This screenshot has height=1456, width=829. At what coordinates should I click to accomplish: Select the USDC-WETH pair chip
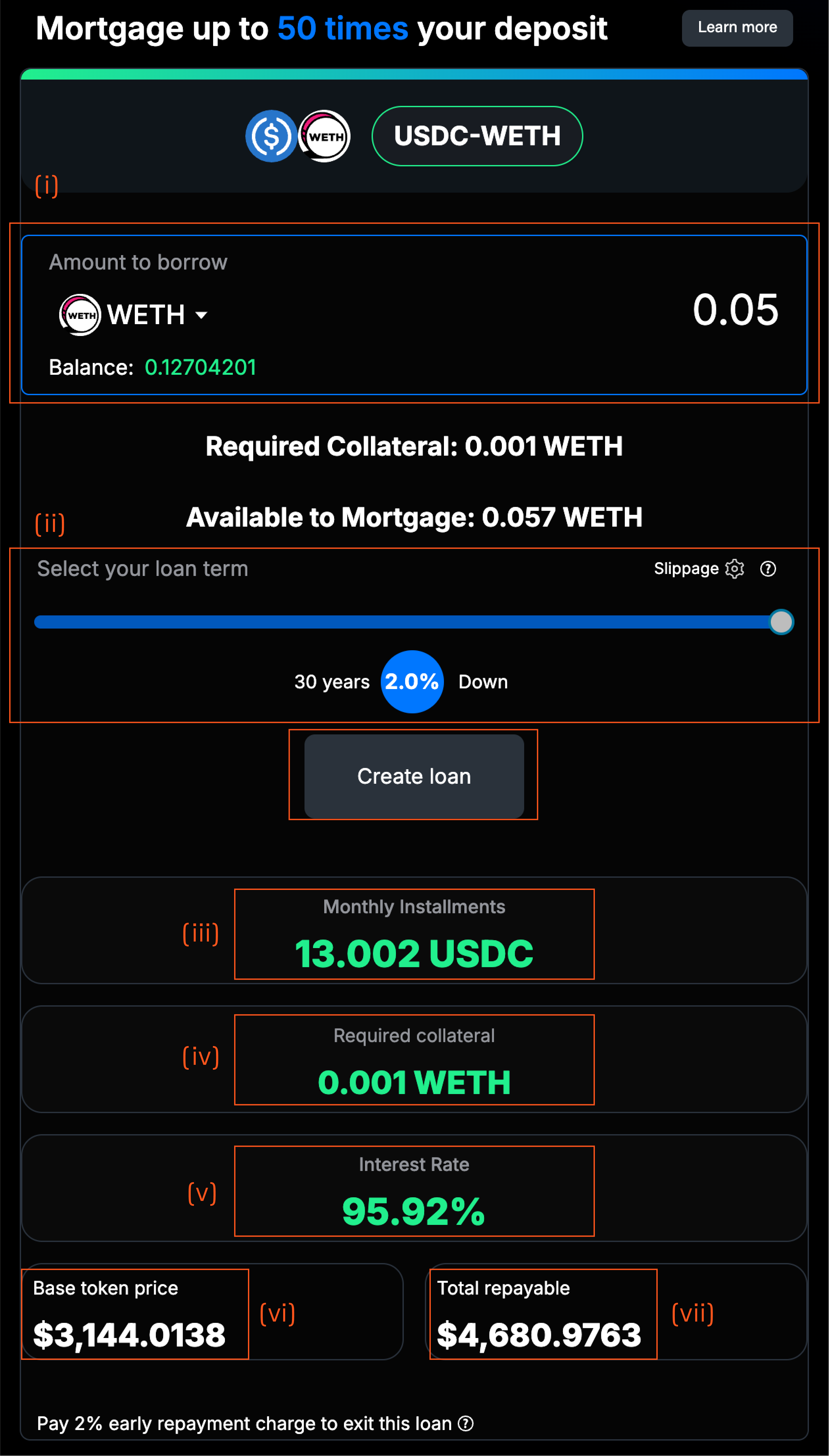(x=476, y=136)
